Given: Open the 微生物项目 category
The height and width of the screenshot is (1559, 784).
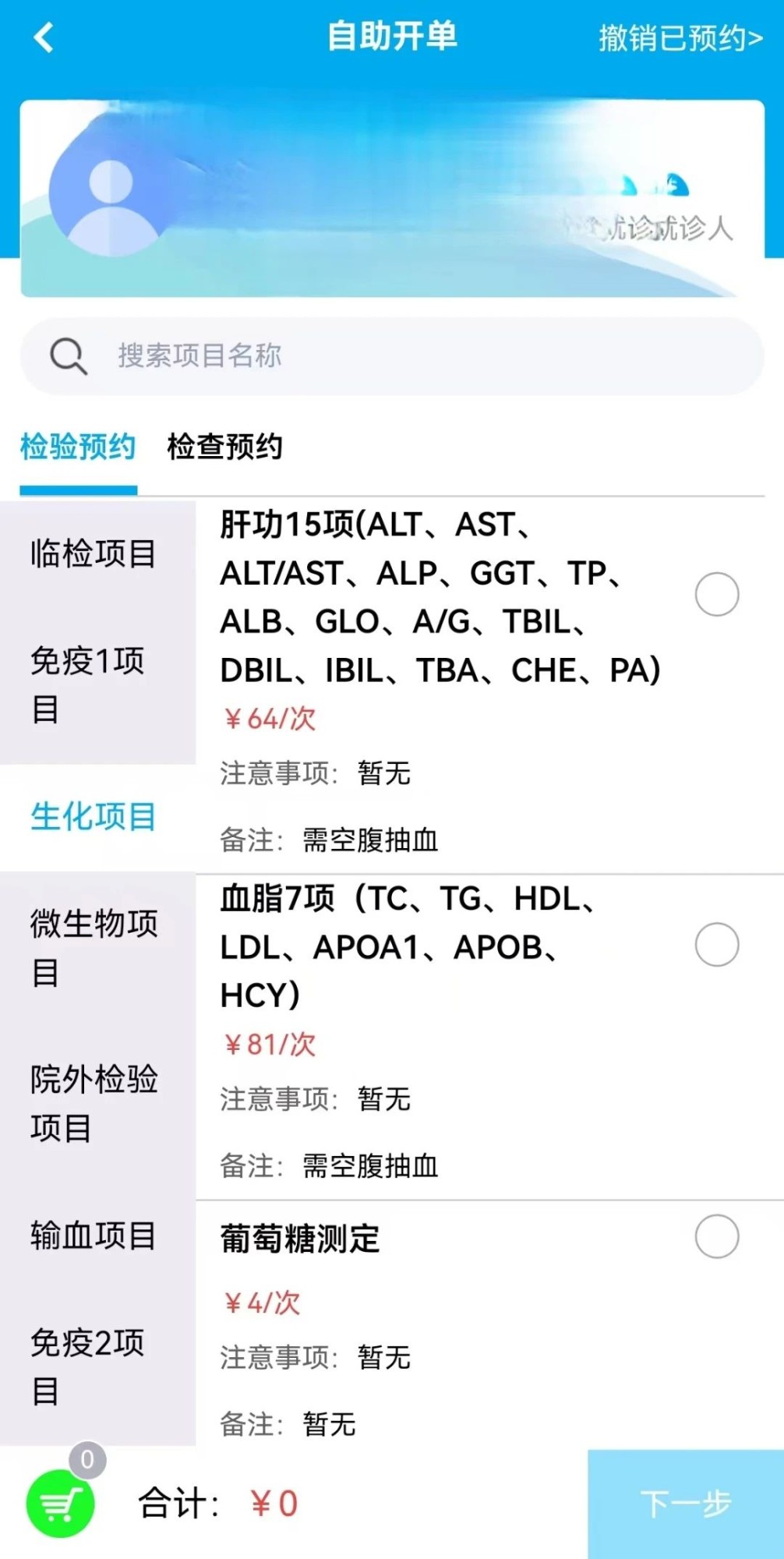Looking at the screenshot, I should pyautogui.click(x=97, y=948).
